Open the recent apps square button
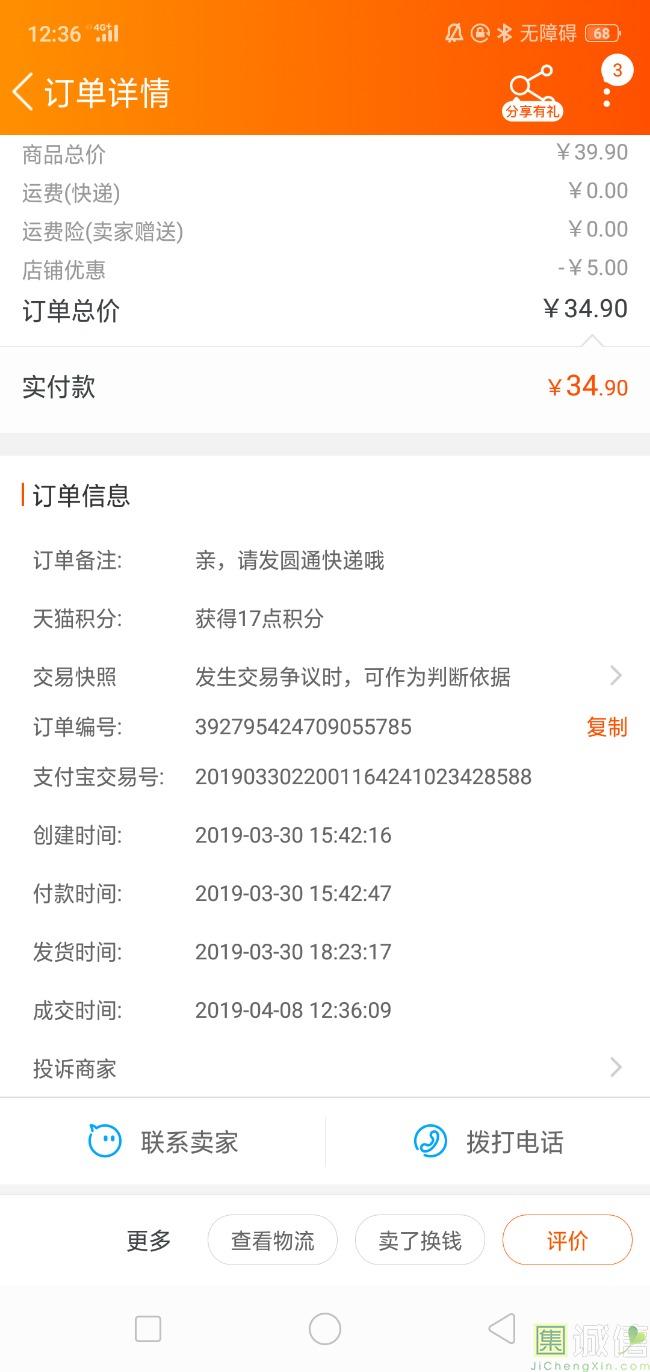This screenshot has height=1372, width=650. (x=148, y=1329)
